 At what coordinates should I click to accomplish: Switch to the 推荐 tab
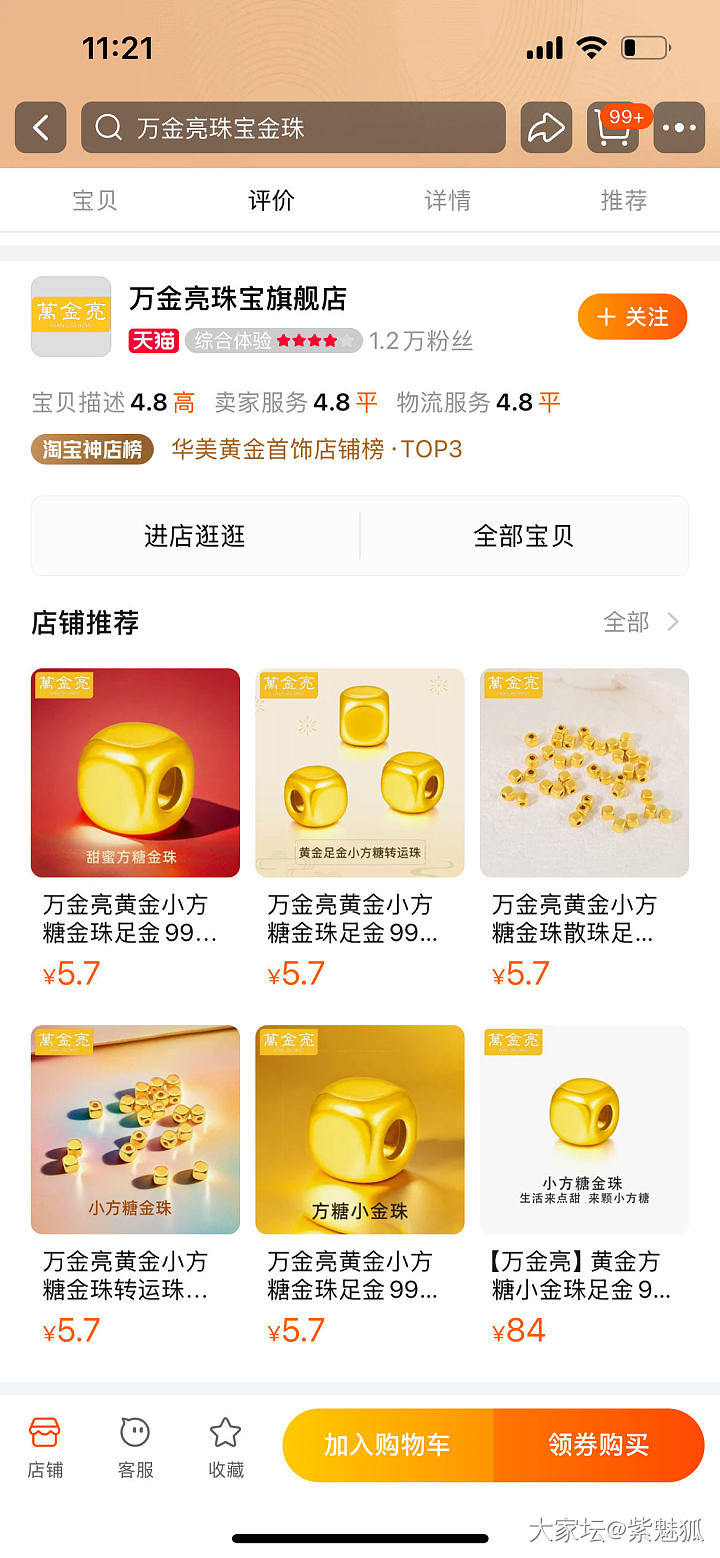point(623,200)
